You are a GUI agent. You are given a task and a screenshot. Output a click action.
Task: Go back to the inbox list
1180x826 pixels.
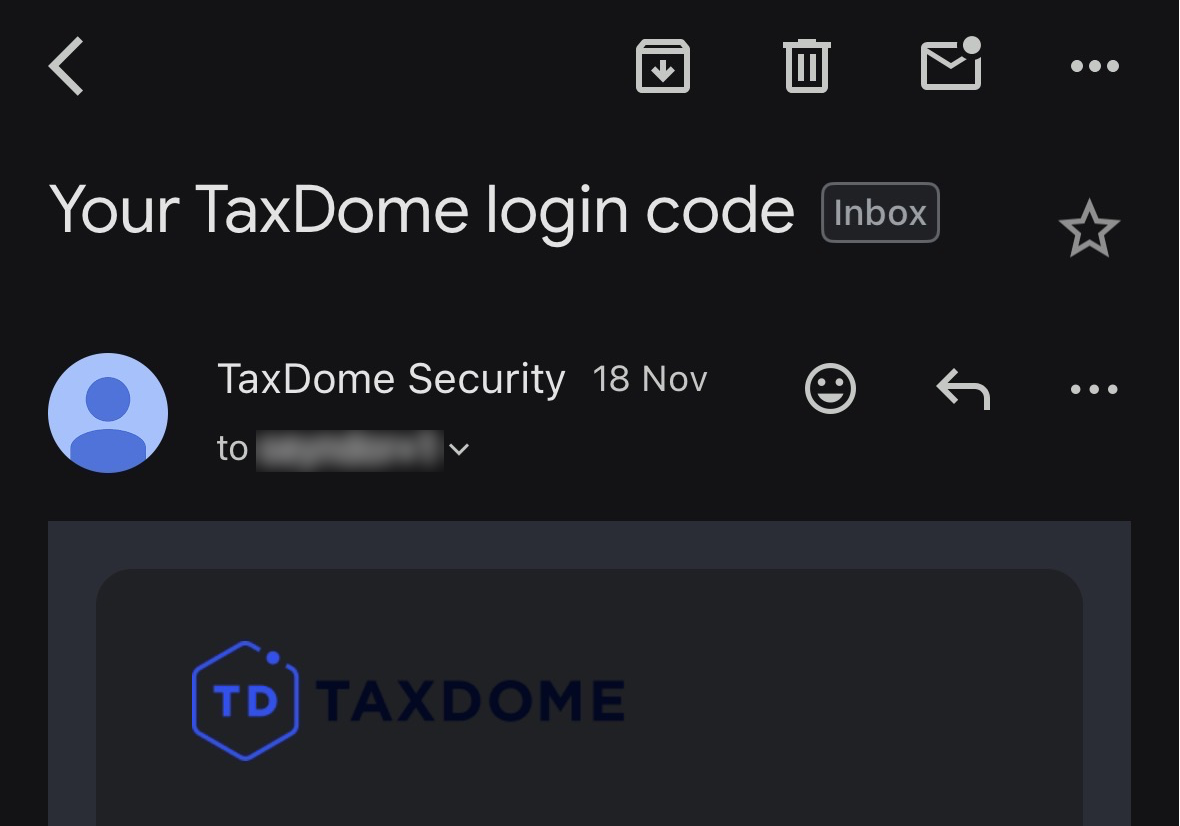pos(67,66)
